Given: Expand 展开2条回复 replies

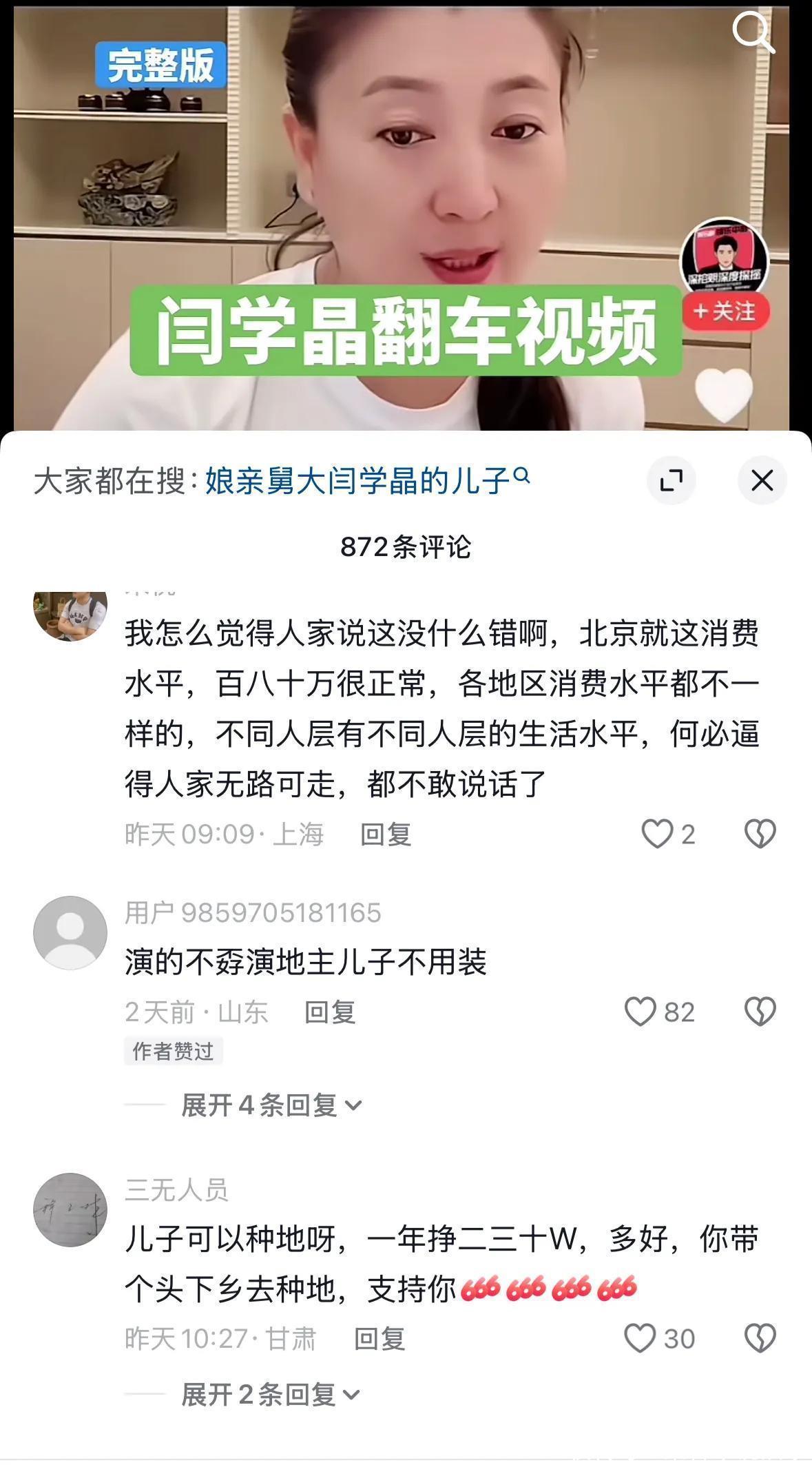Looking at the screenshot, I should (271, 1395).
